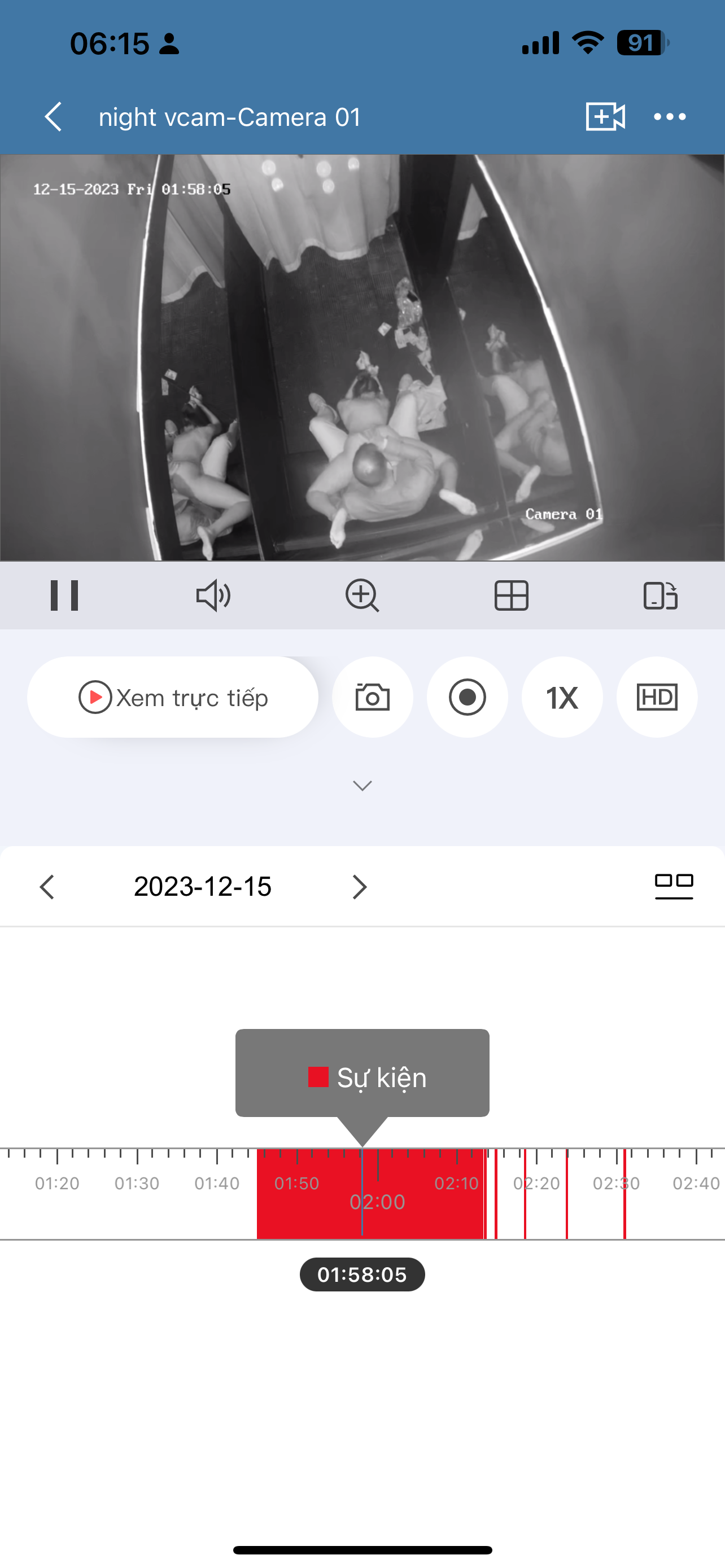
Task: Change the HD video quality
Action: (657, 697)
